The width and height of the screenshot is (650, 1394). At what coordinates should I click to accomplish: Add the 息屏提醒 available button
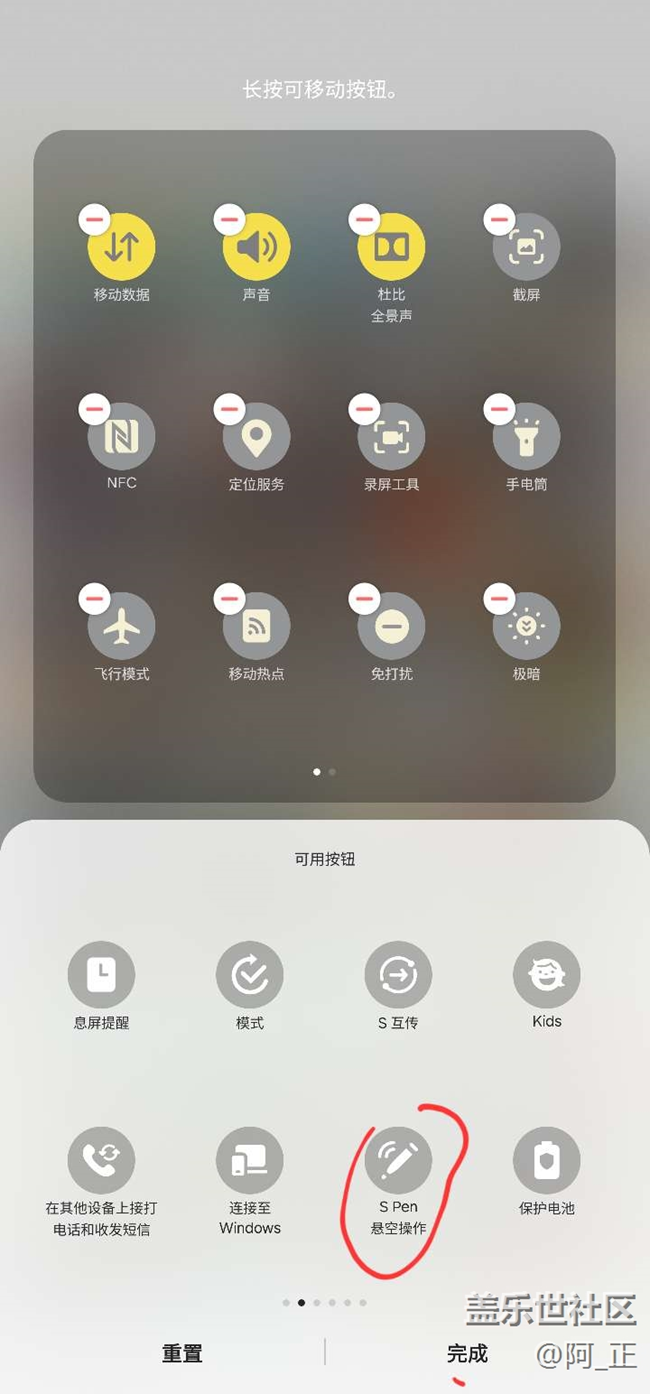point(101,975)
